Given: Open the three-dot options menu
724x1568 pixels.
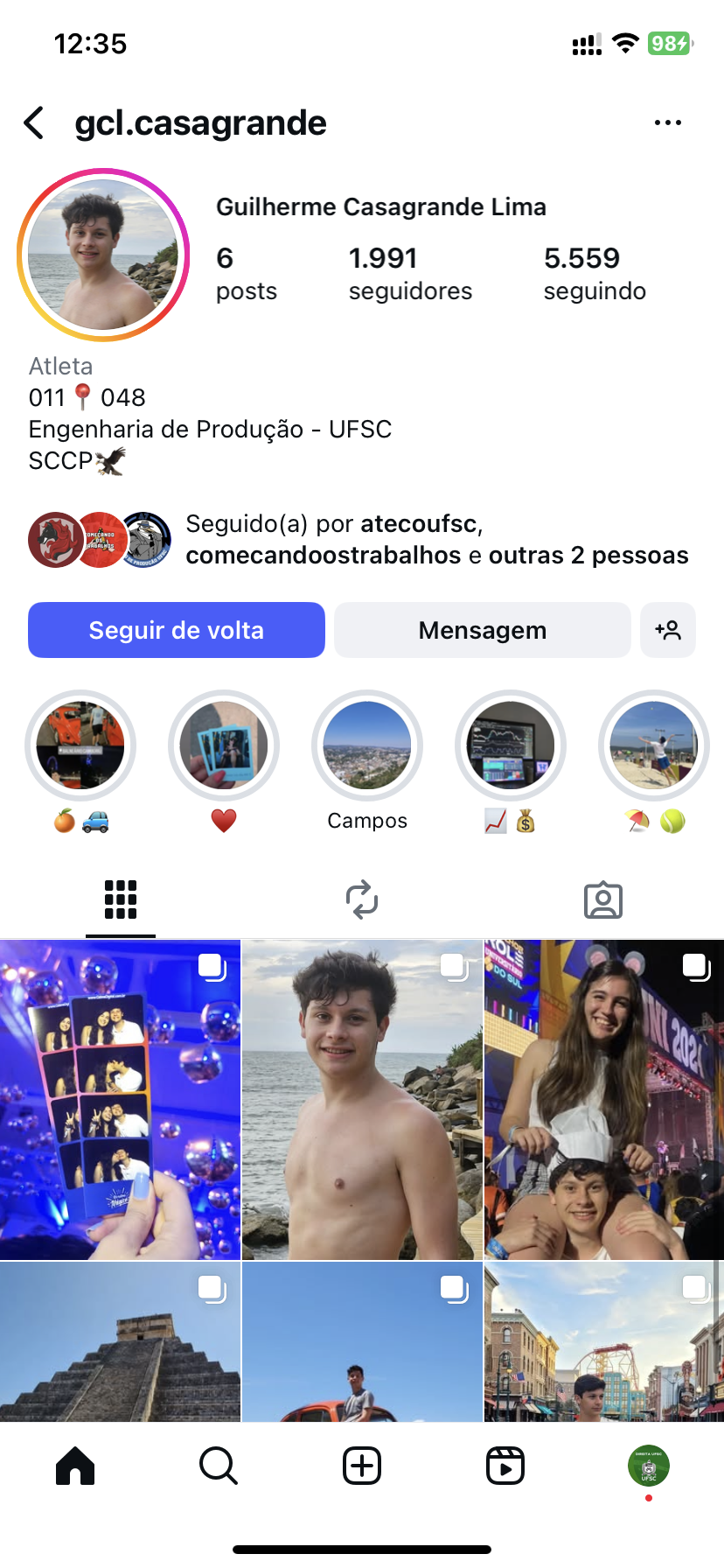Looking at the screenshot, I should coord(667,123).
